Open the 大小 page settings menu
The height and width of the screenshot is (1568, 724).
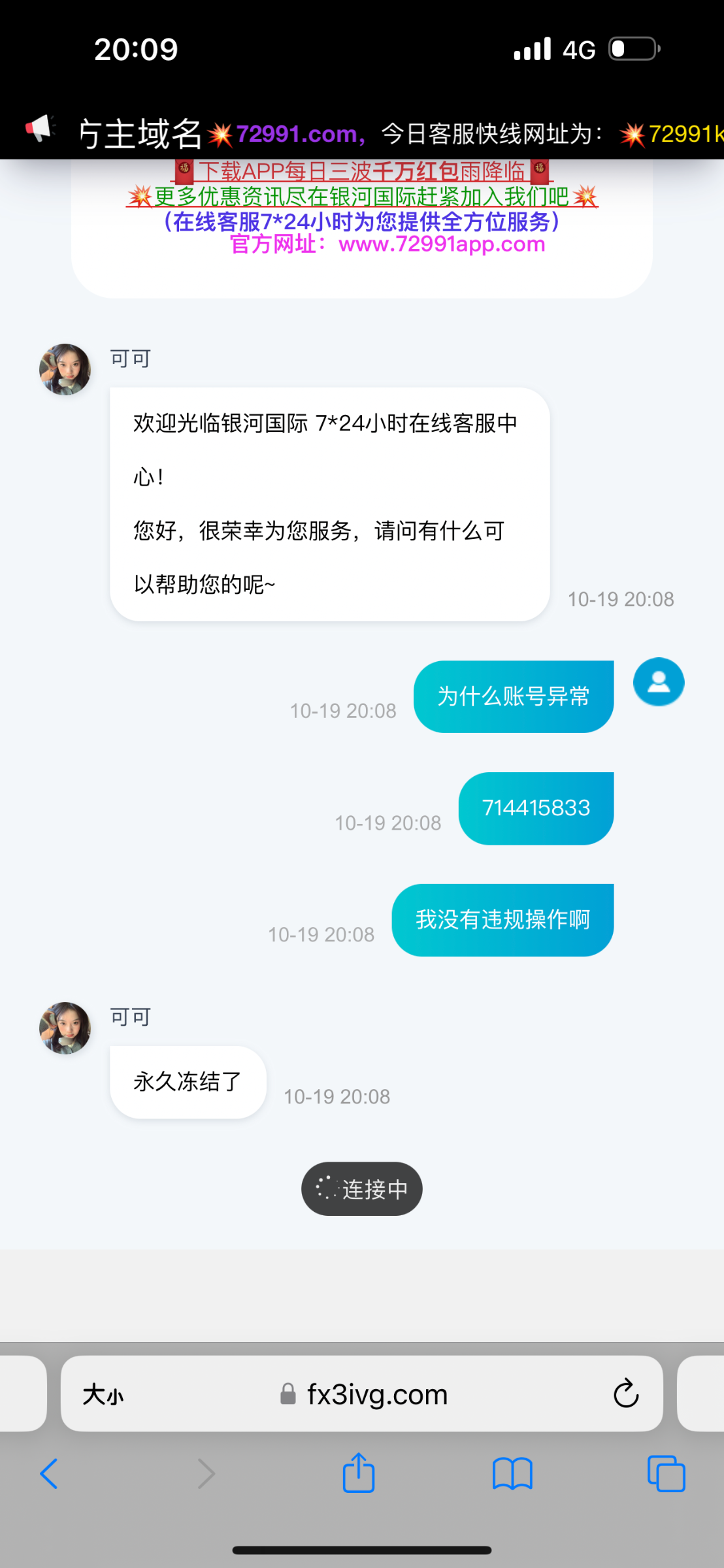point(103,1395)
